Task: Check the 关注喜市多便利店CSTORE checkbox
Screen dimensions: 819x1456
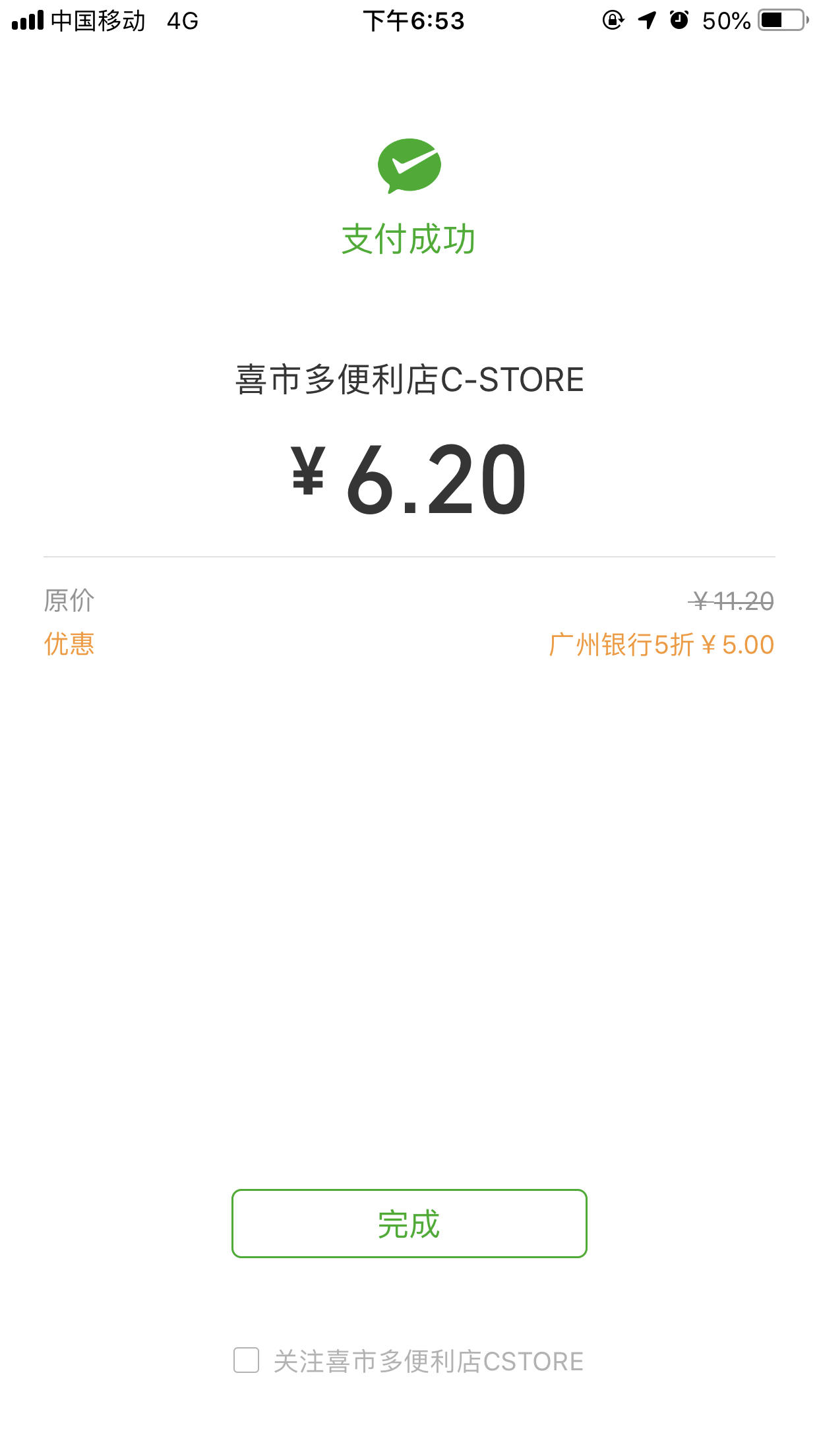Action: pos(246,1360)
